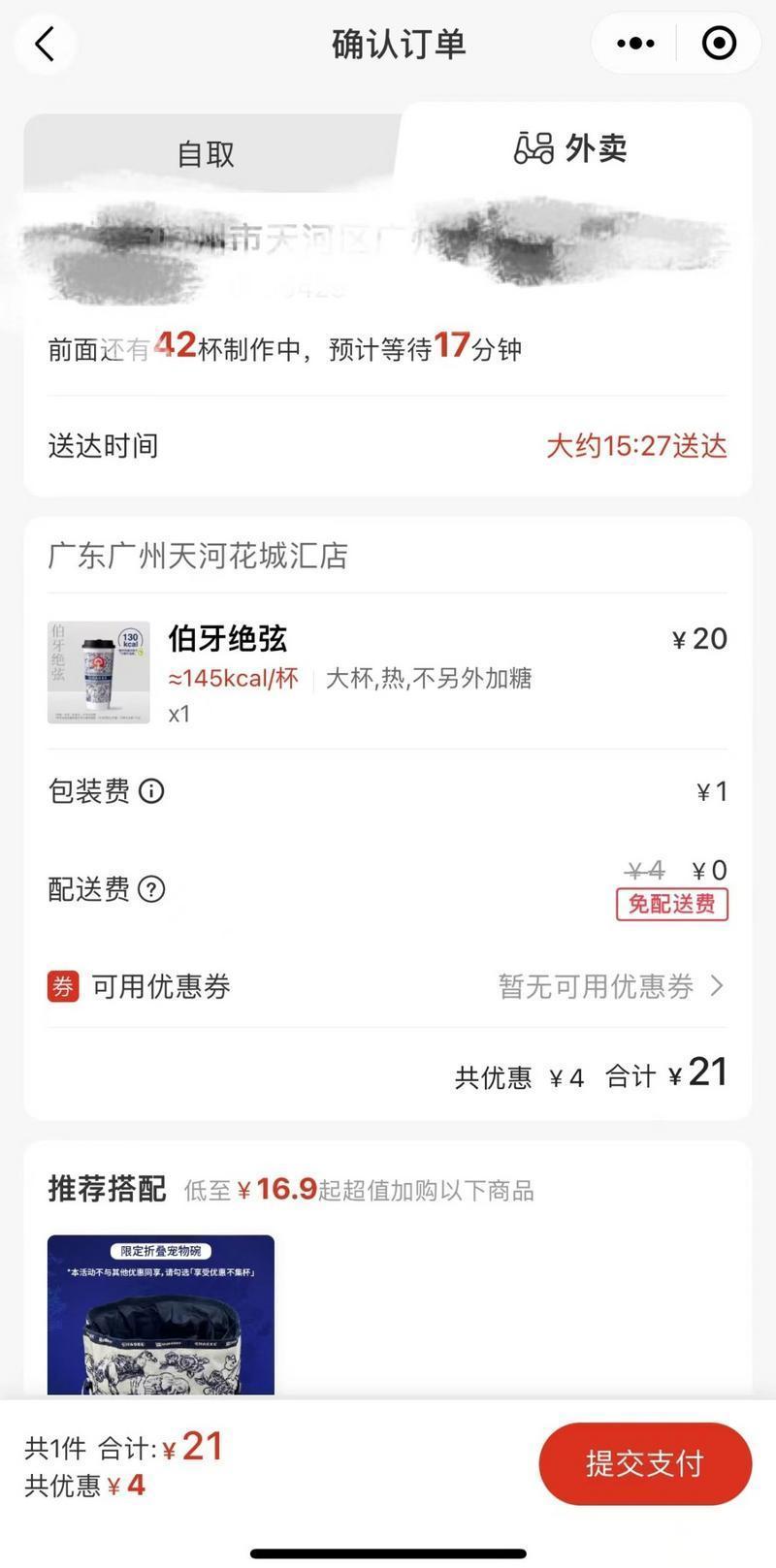Open the 可用优惠券 coupon row
This screenshot has height=1568, width=776.
tap(386, 987)
